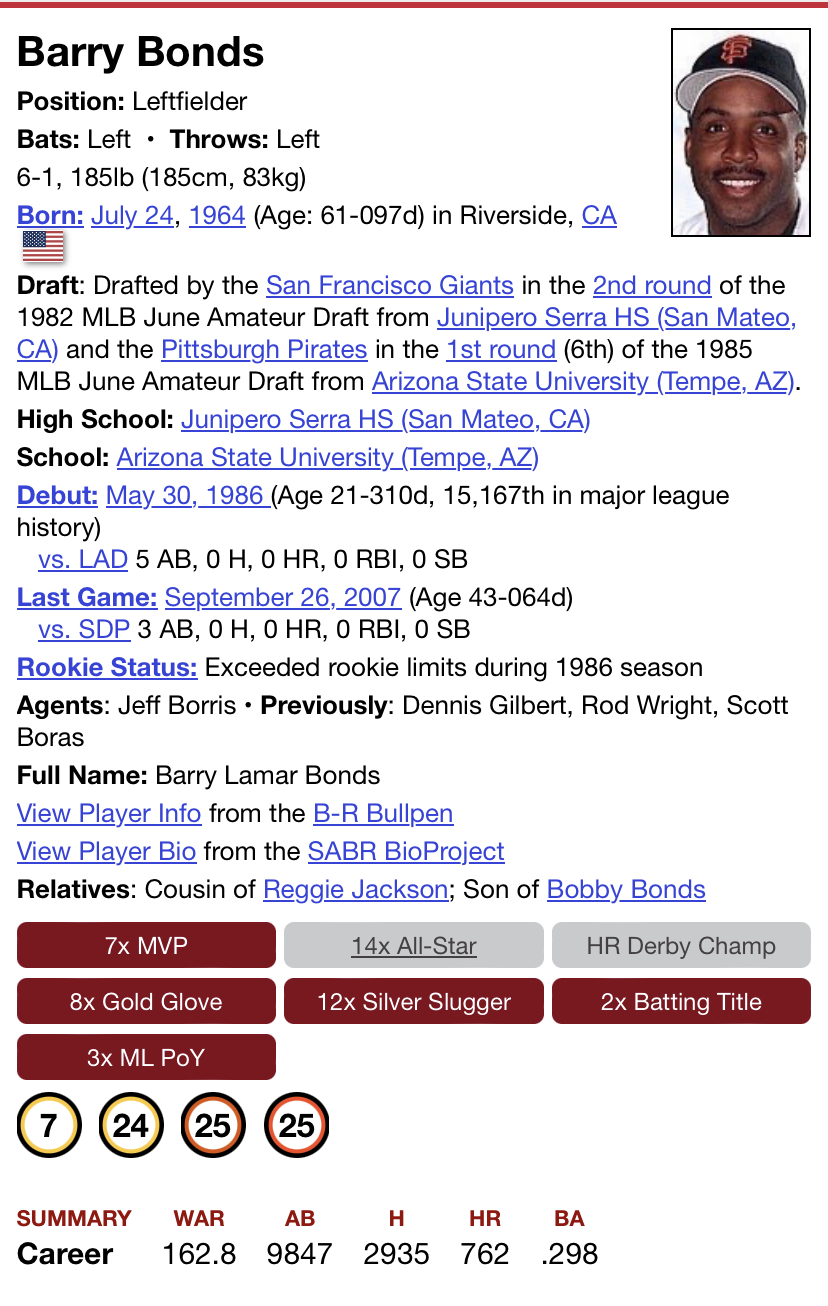Screen dimensions: 828x1306
Task: Open the CA birthplace link
Action: click(599, 216)
